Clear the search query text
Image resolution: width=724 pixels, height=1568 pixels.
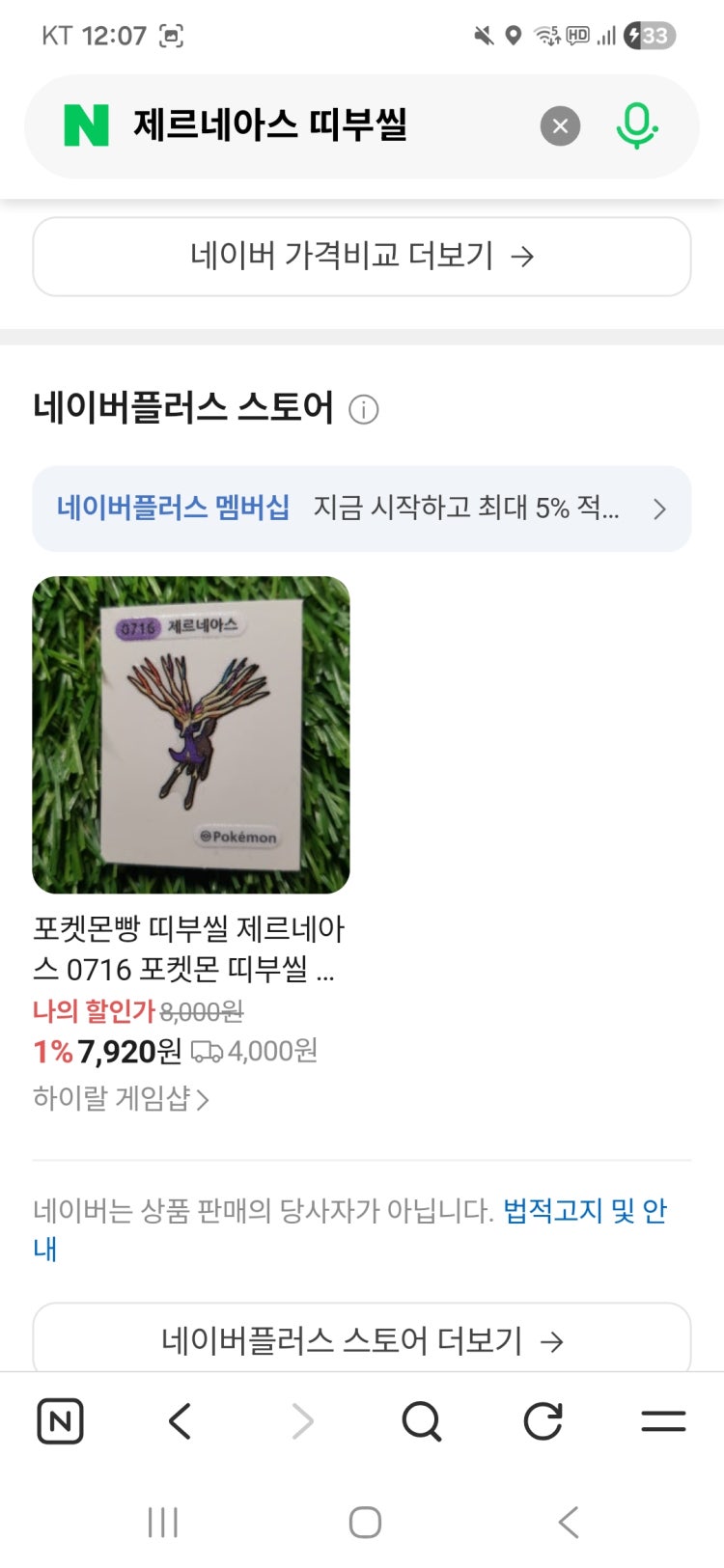[x=560, y=126]
